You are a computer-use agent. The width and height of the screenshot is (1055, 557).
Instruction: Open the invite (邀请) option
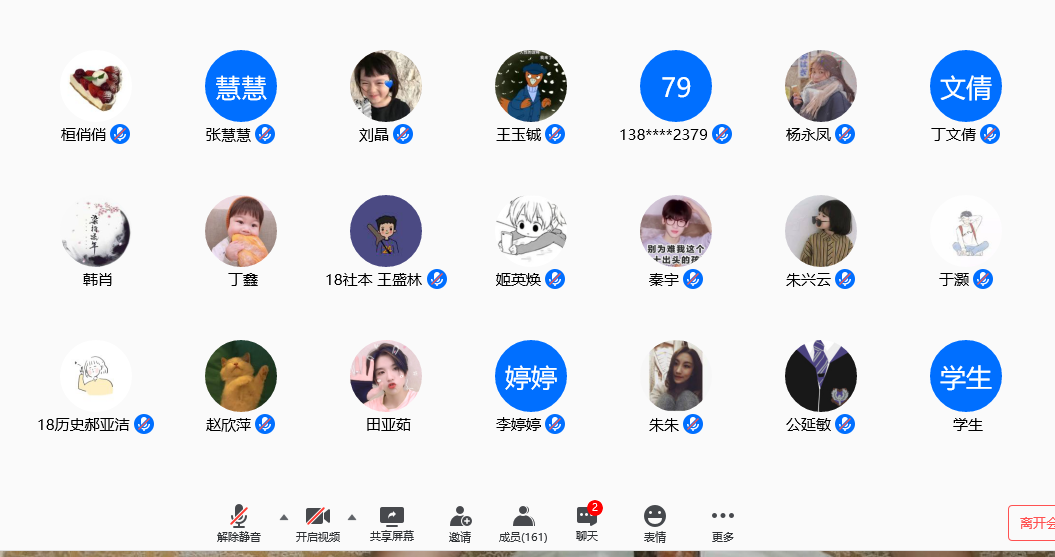pos(460,522)
